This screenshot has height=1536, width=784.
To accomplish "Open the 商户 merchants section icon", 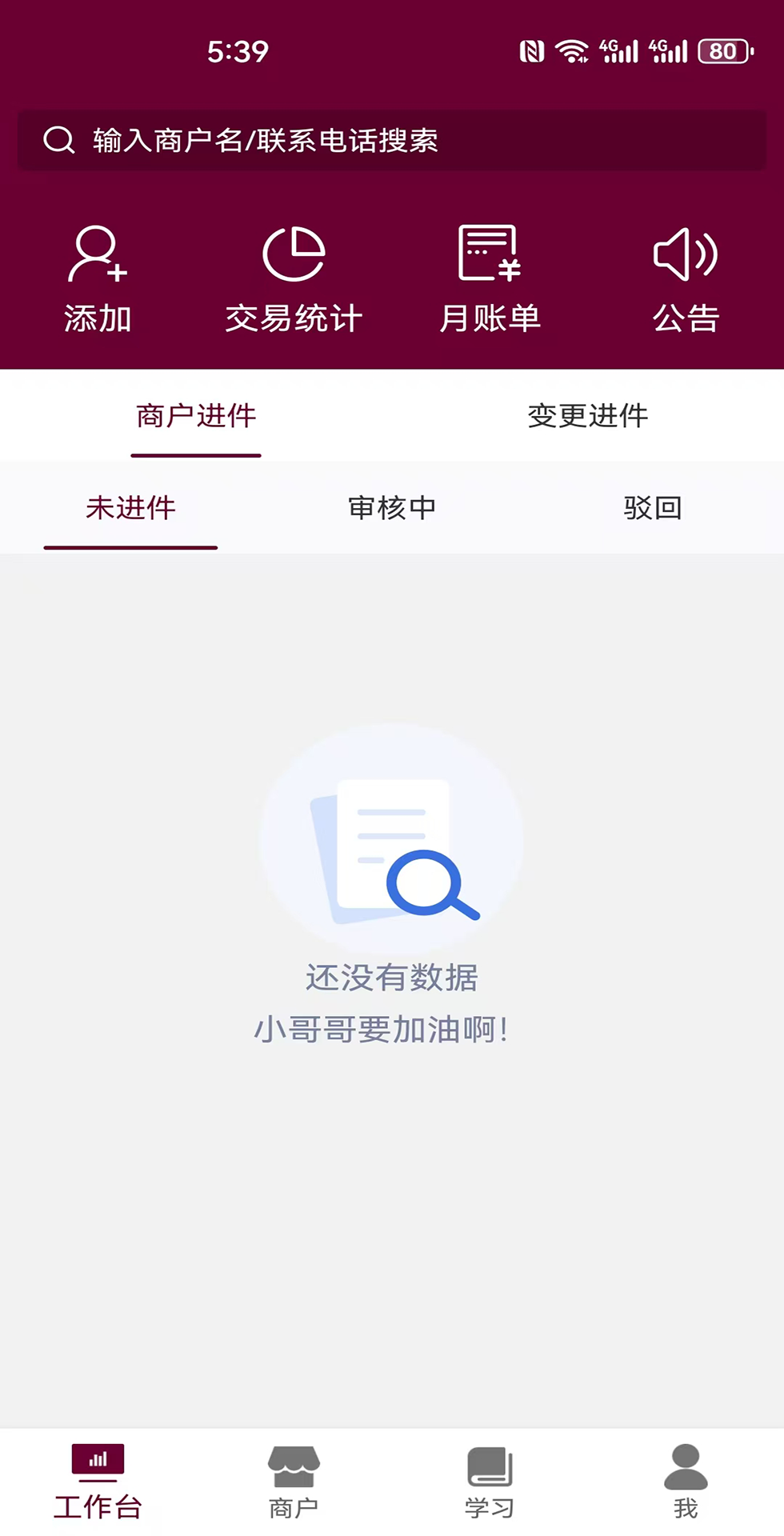I will [x=293, y=1474].
